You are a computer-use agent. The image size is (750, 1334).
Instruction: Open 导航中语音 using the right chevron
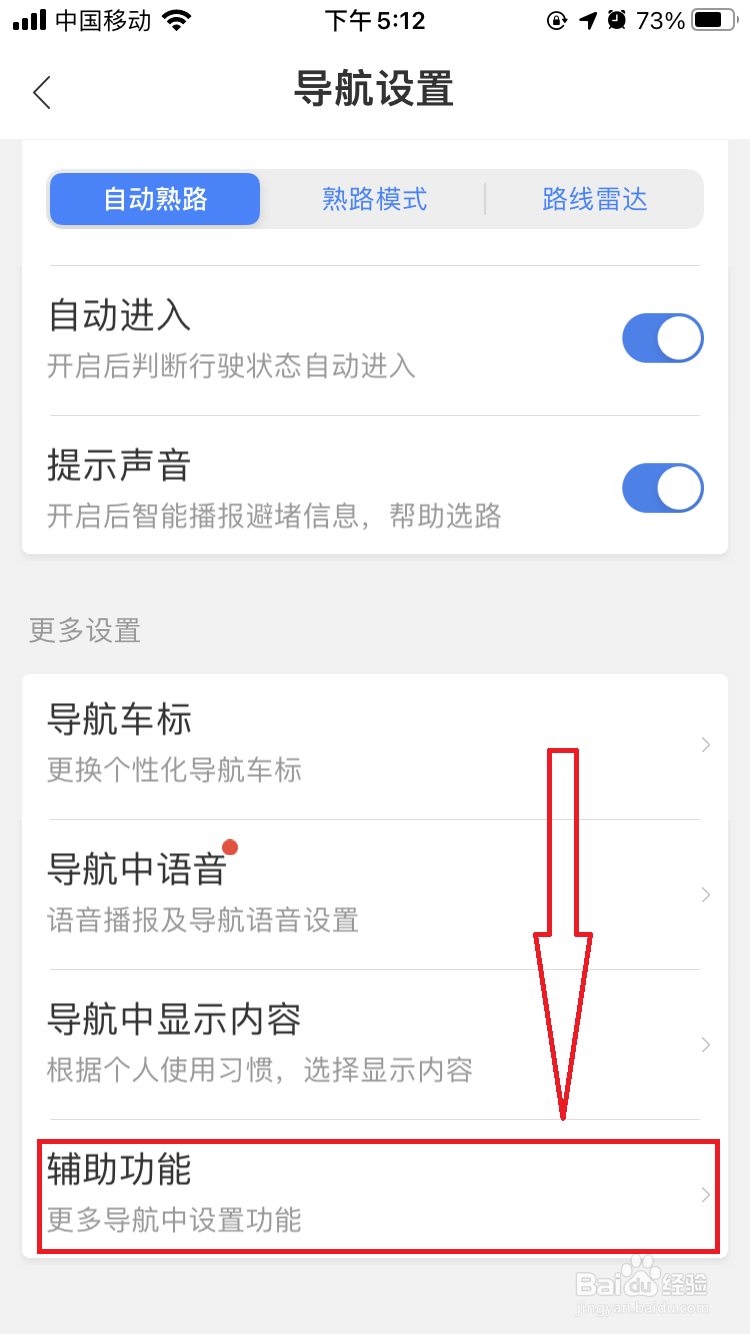pyautogui.click(x=705, y=895)
